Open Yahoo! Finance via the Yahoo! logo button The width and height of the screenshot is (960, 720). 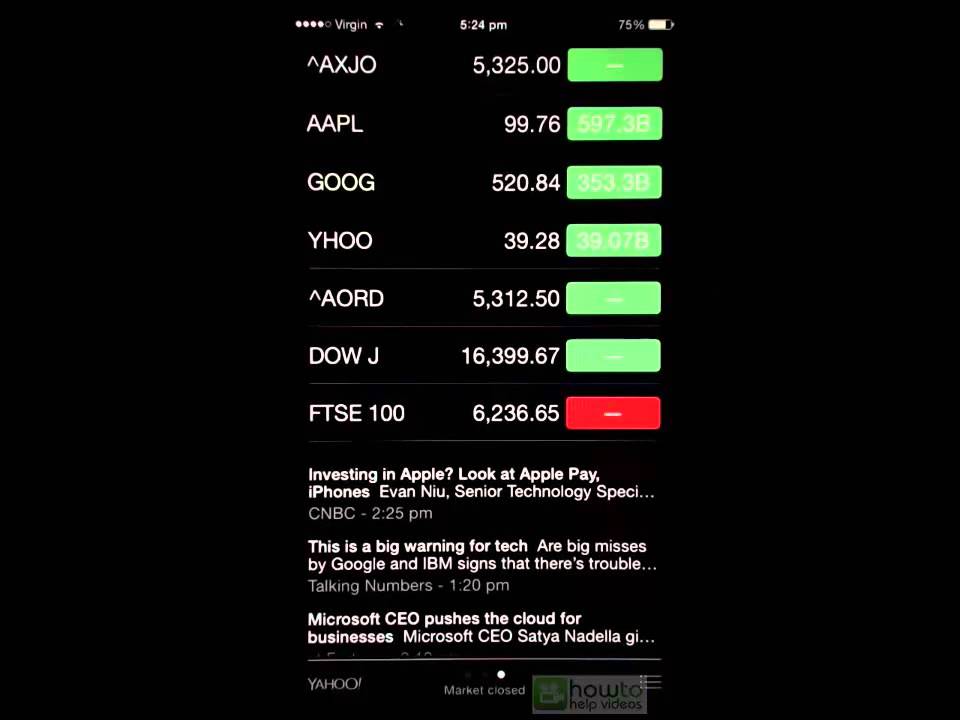[334, 684]
